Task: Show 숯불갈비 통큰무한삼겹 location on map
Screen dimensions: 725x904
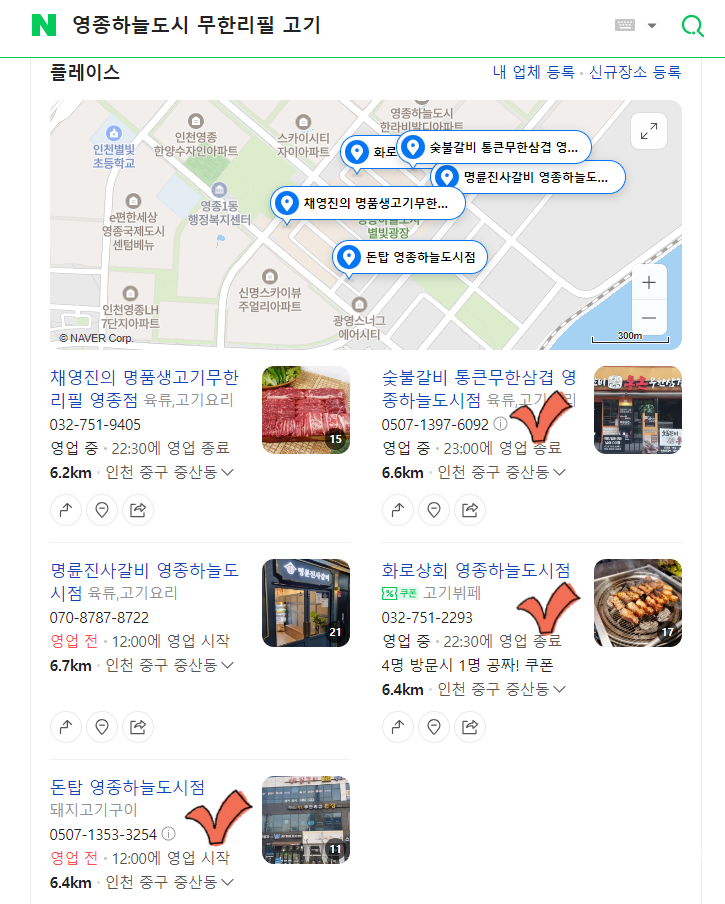Action: pyautogui.click(x=433, y=510)
